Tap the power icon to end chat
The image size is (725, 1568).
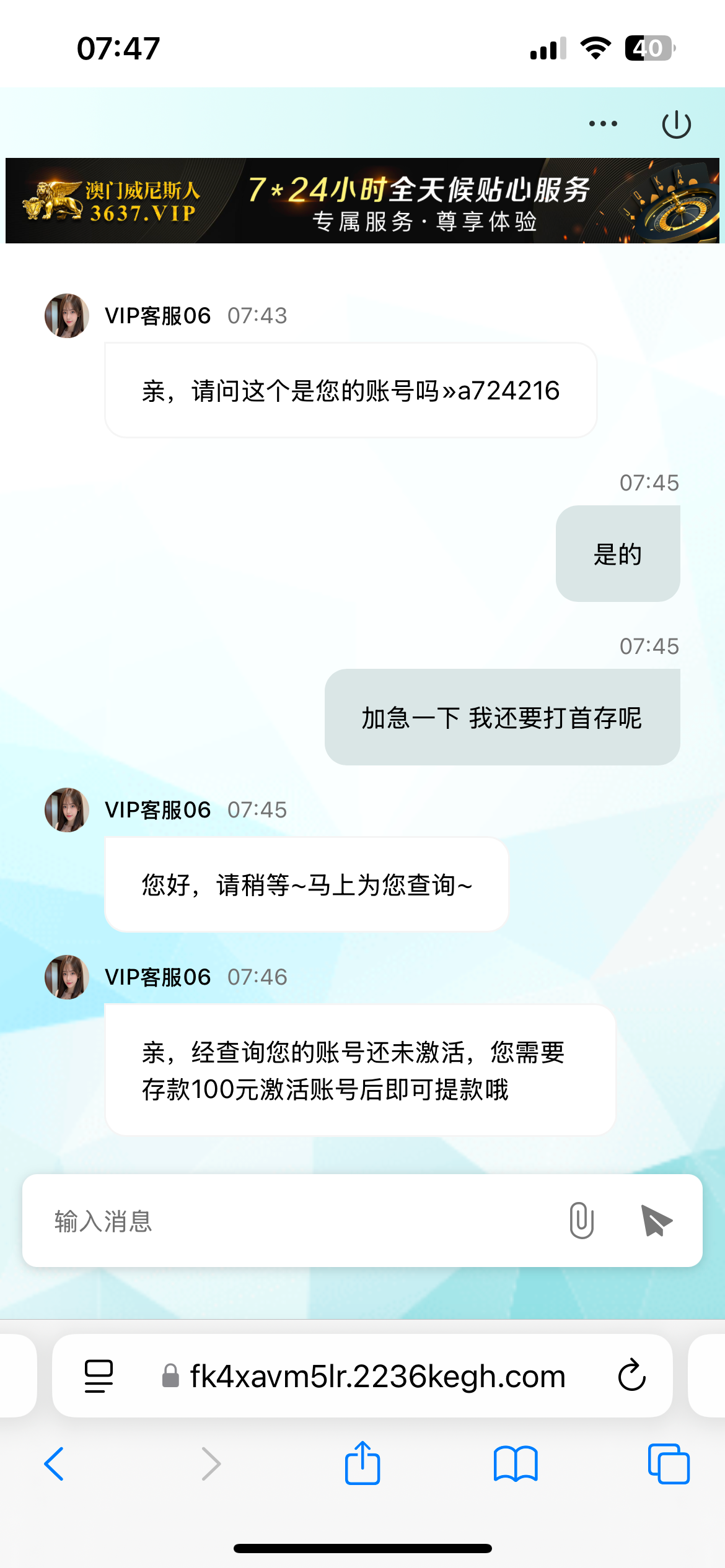tap(676, 124)
